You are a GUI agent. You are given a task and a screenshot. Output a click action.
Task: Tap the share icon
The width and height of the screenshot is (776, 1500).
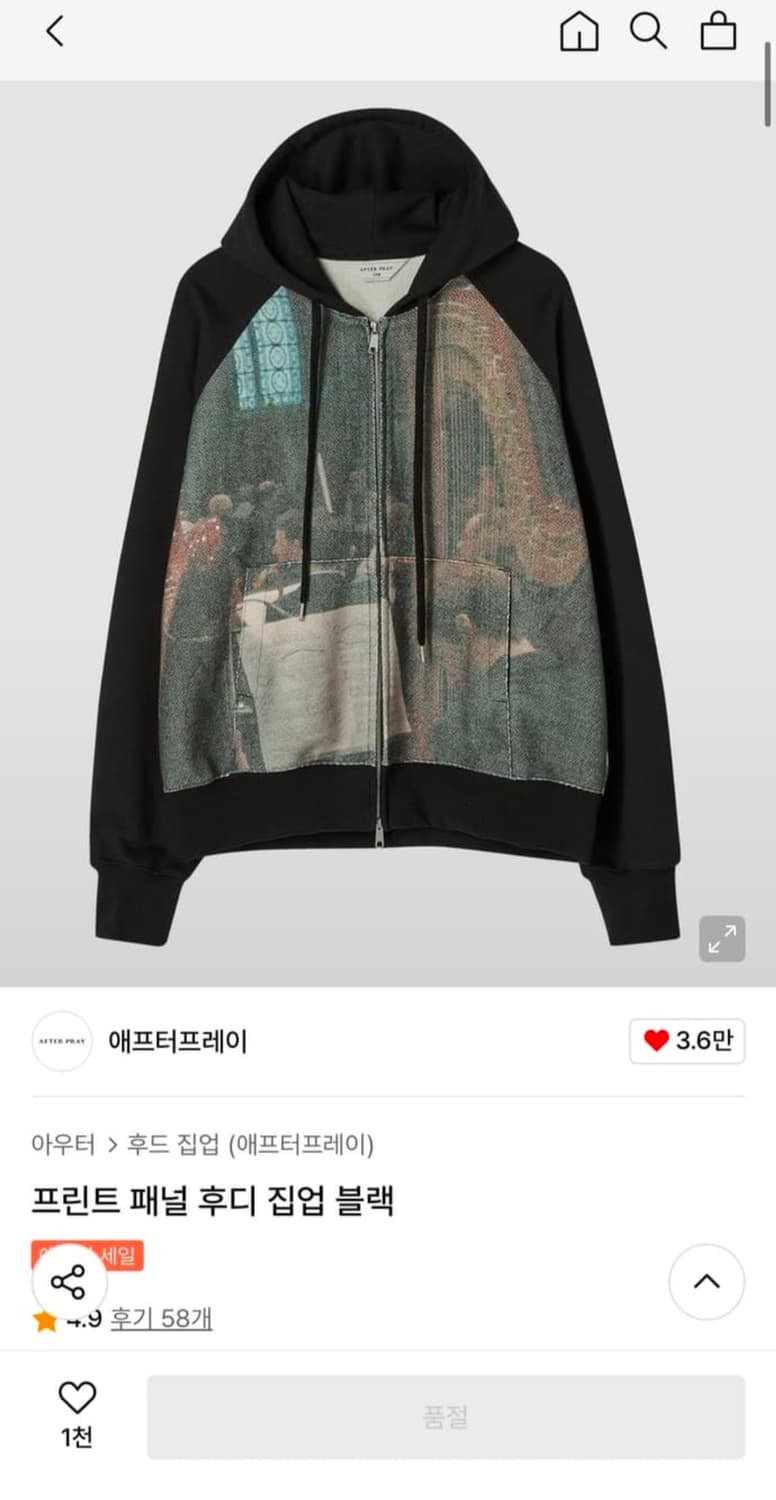(x=67, y=1281)
